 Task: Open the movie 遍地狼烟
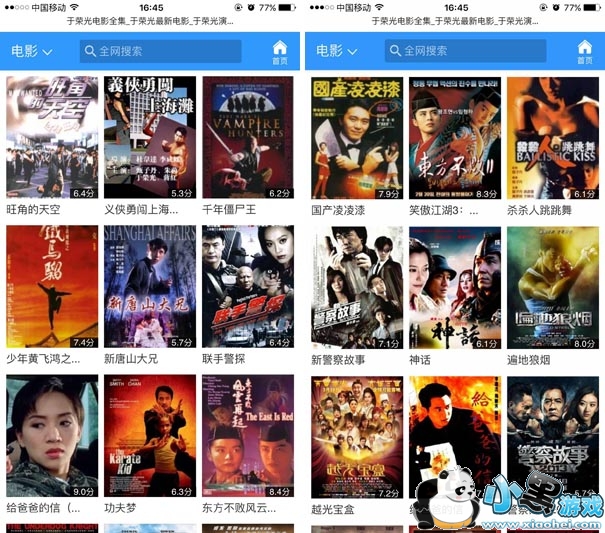(x=552, y=287)
